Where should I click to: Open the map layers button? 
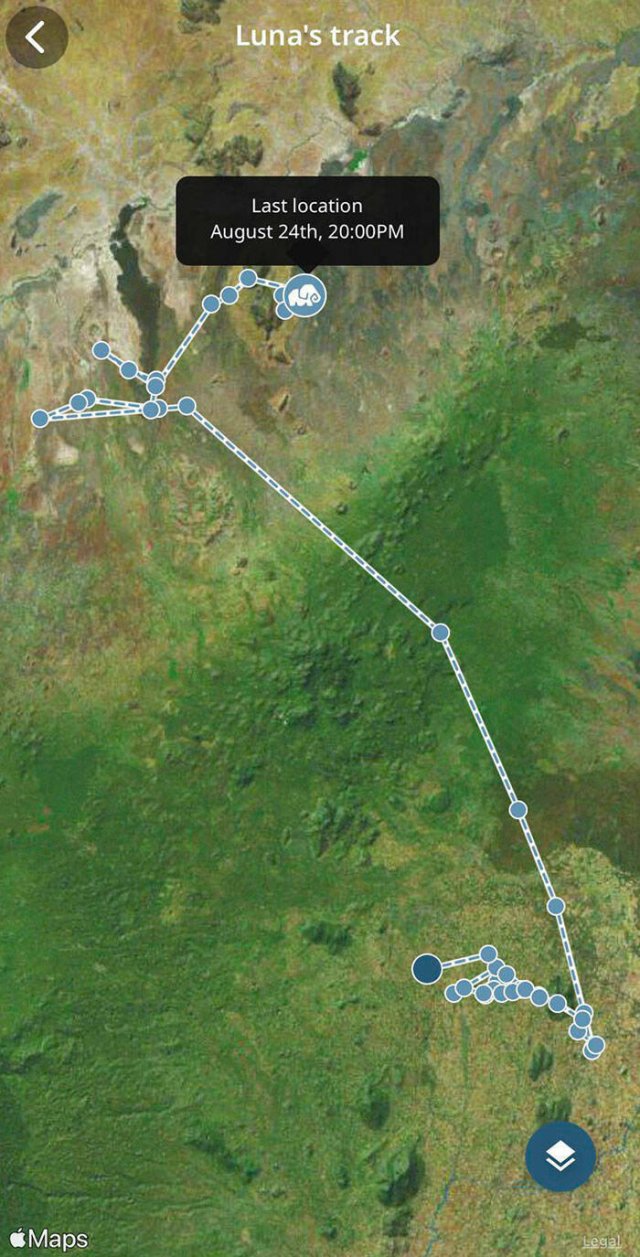[560, 1156]
